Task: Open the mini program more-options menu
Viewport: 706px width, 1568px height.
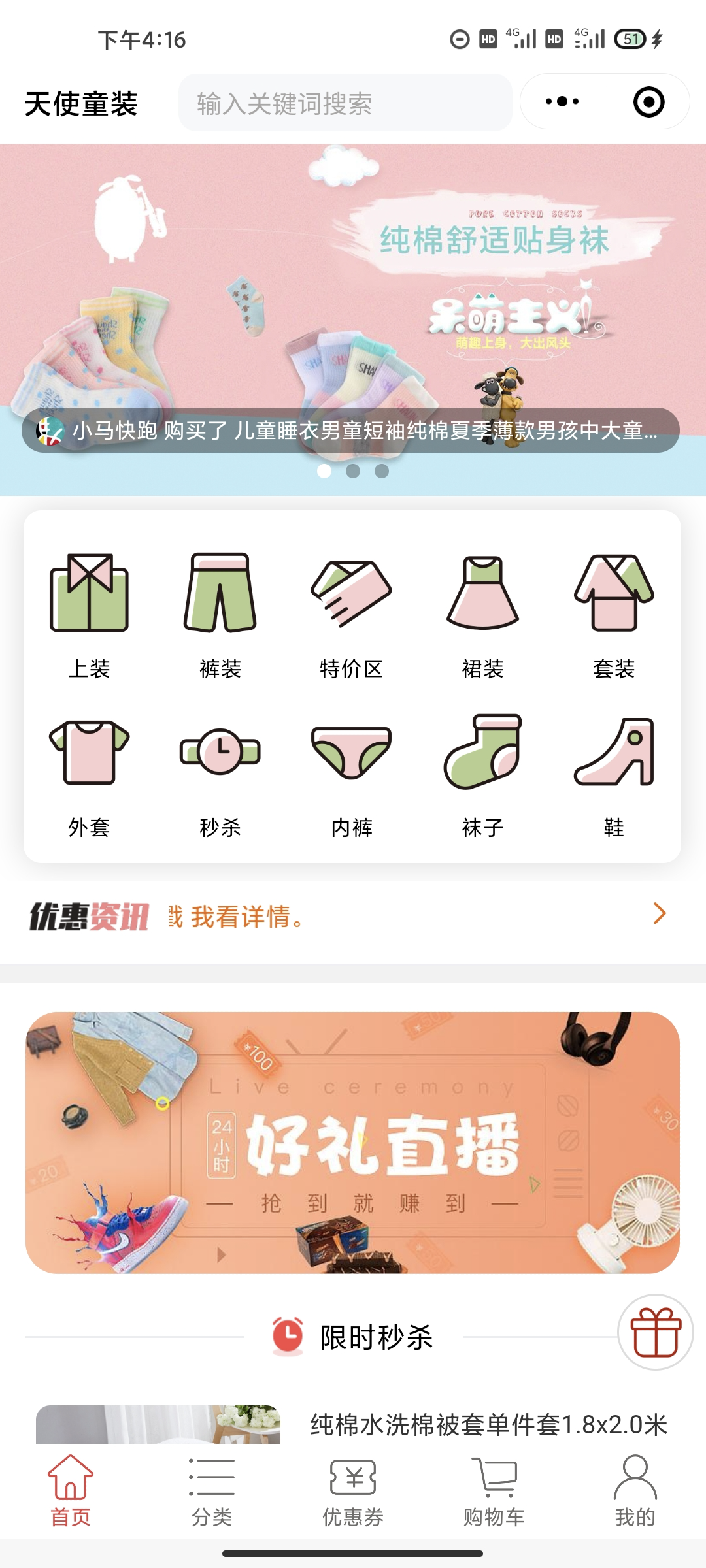Action: click(562, 102)
